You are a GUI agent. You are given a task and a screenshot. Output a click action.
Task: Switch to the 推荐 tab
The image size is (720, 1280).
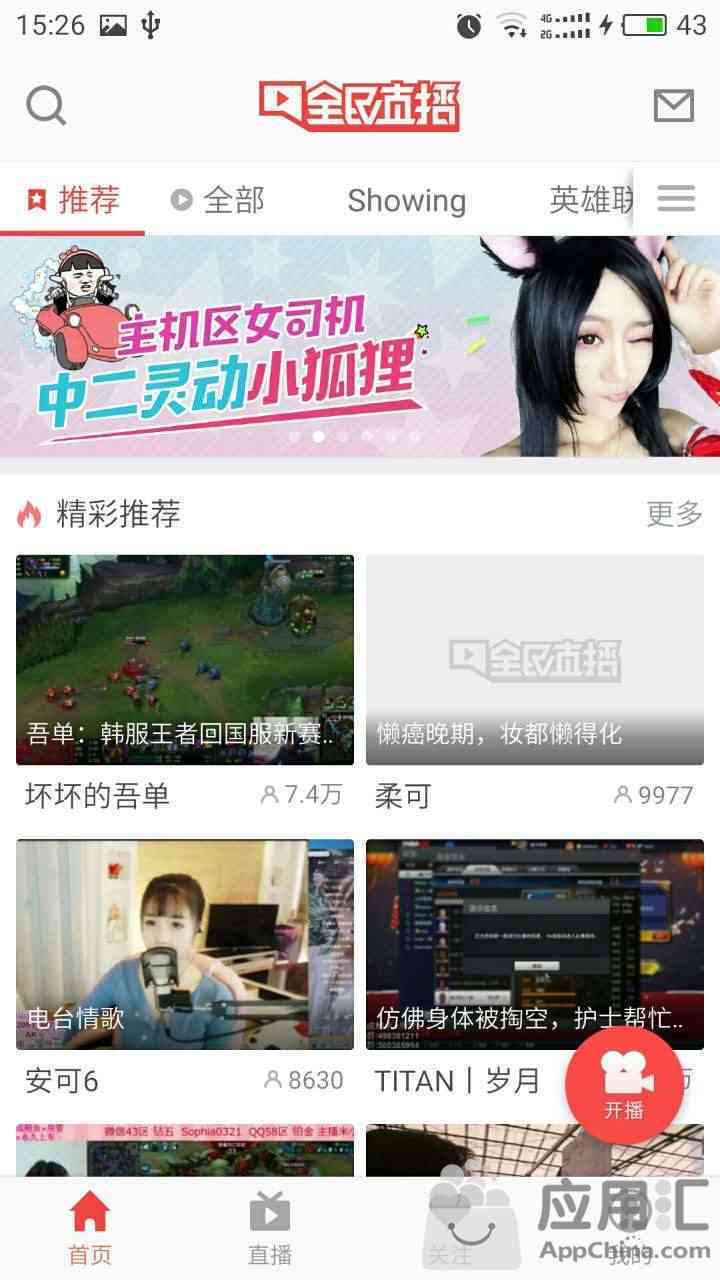(x=73, y=200)
